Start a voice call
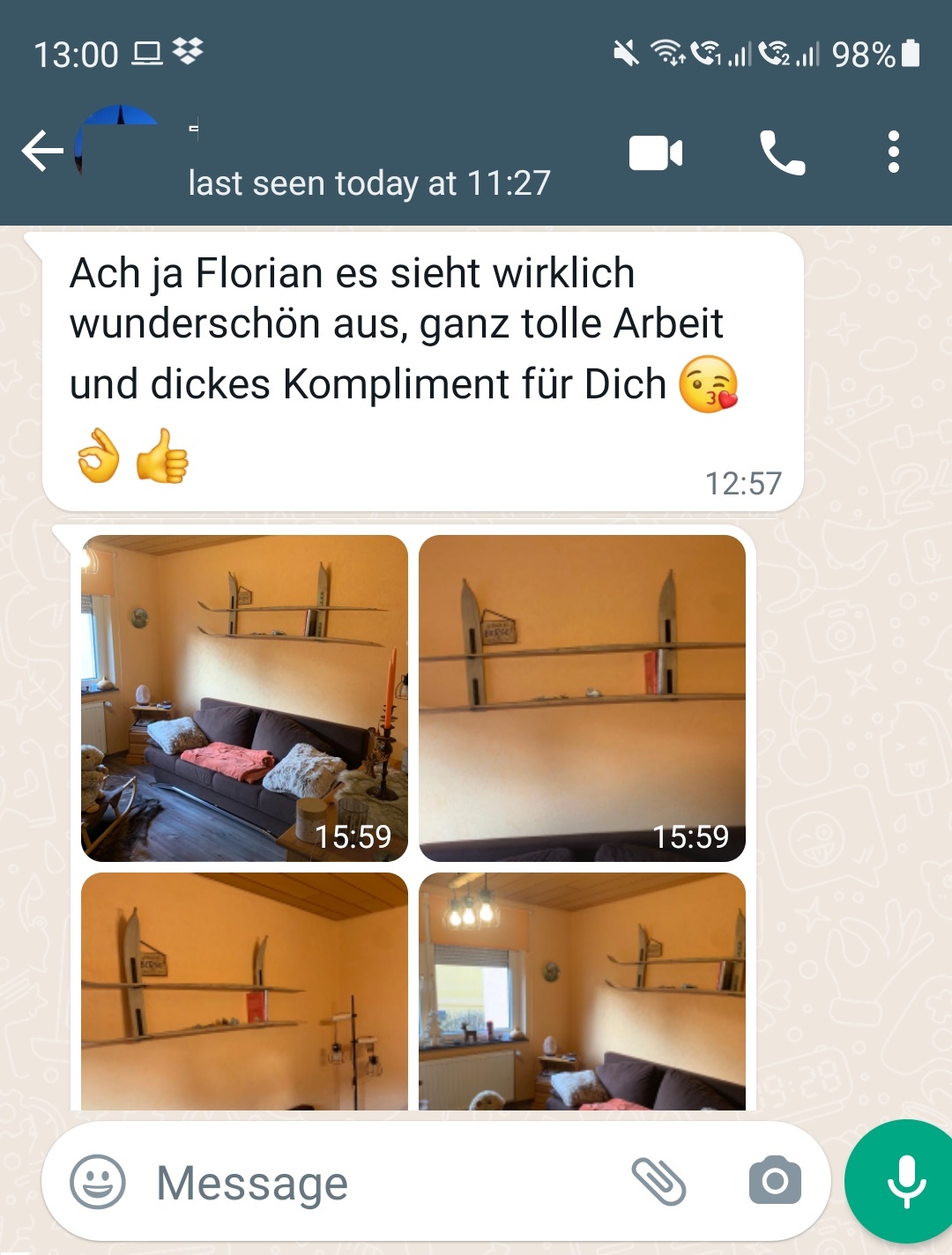This screenshot has width=952, height=1255. [x=782, y=153]
